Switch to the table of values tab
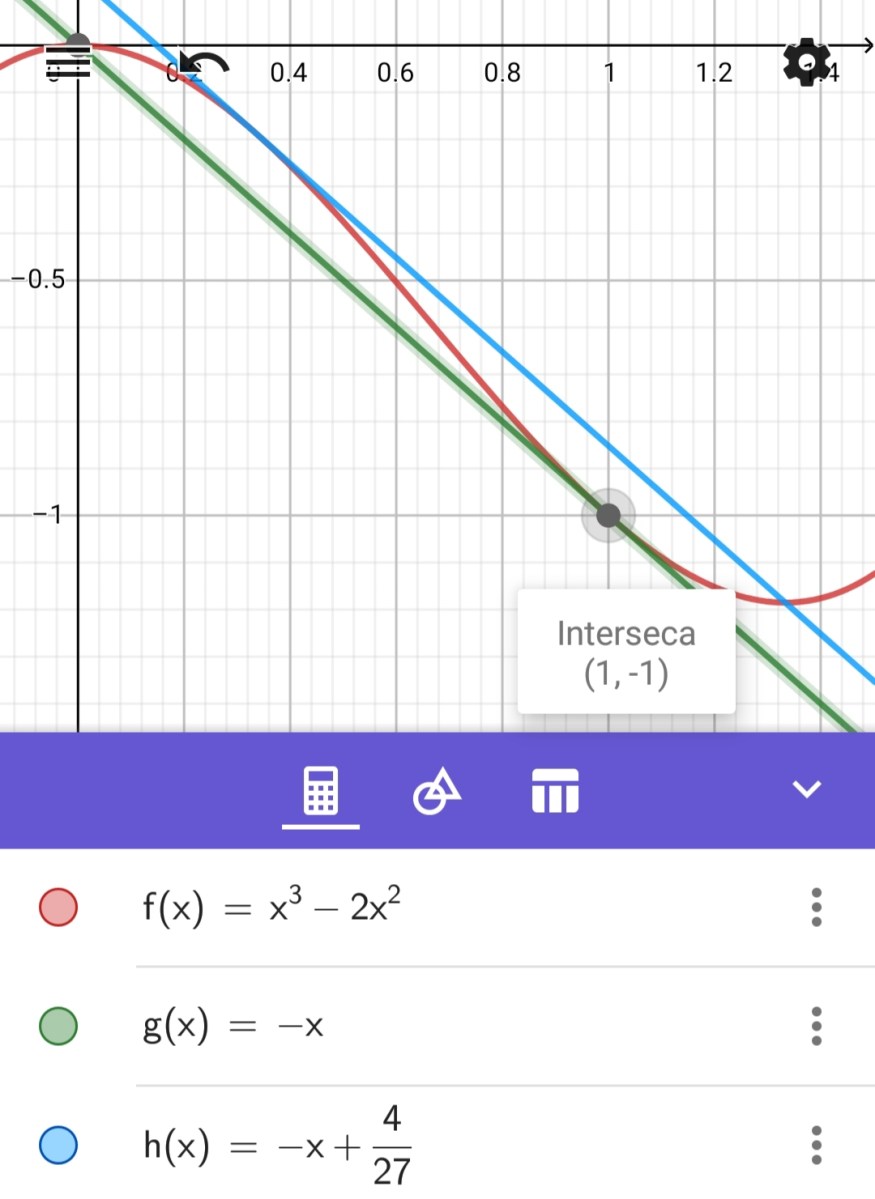 click(x=554, y=791)
